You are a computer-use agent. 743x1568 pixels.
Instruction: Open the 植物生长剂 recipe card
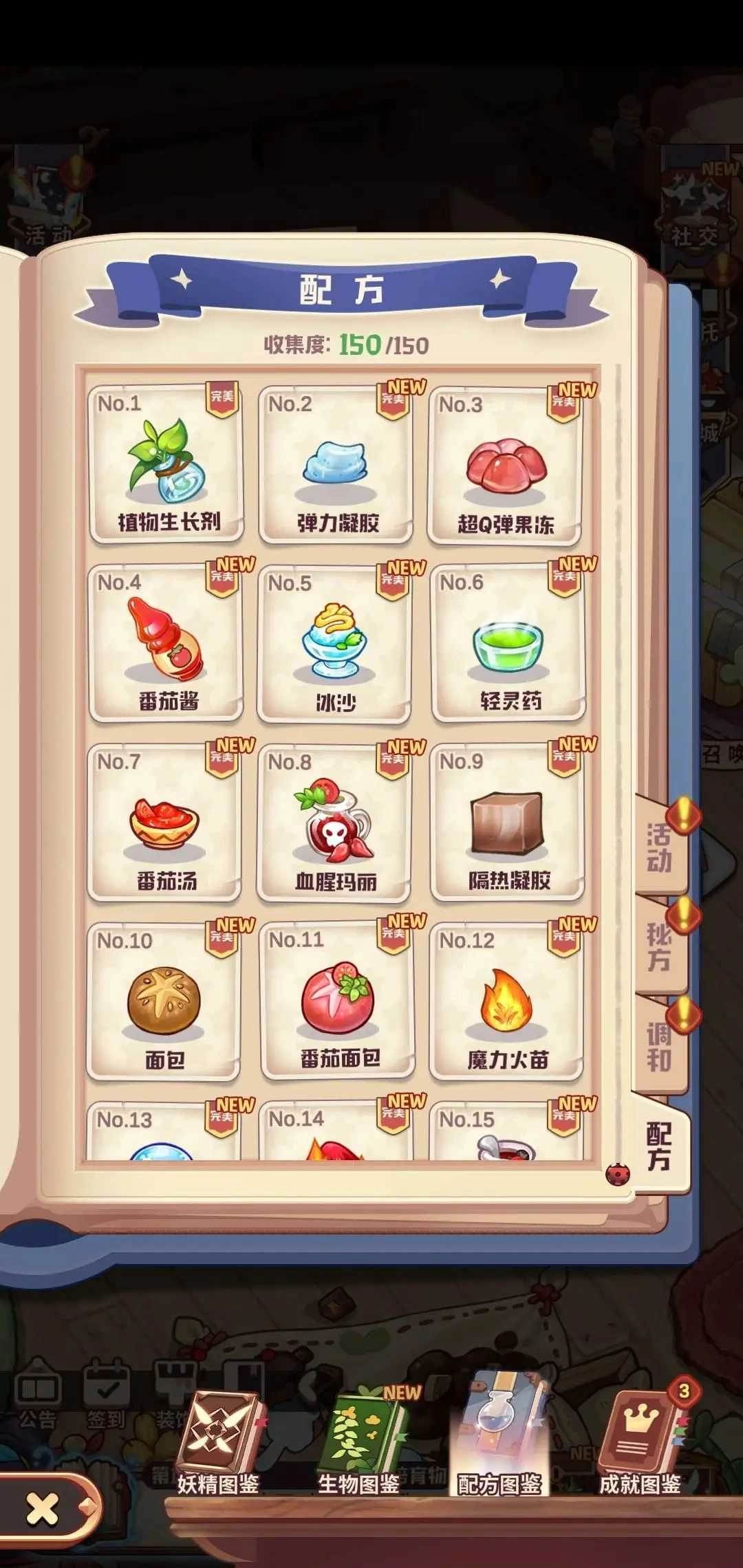pyautogui.click(x=166, y=465)
